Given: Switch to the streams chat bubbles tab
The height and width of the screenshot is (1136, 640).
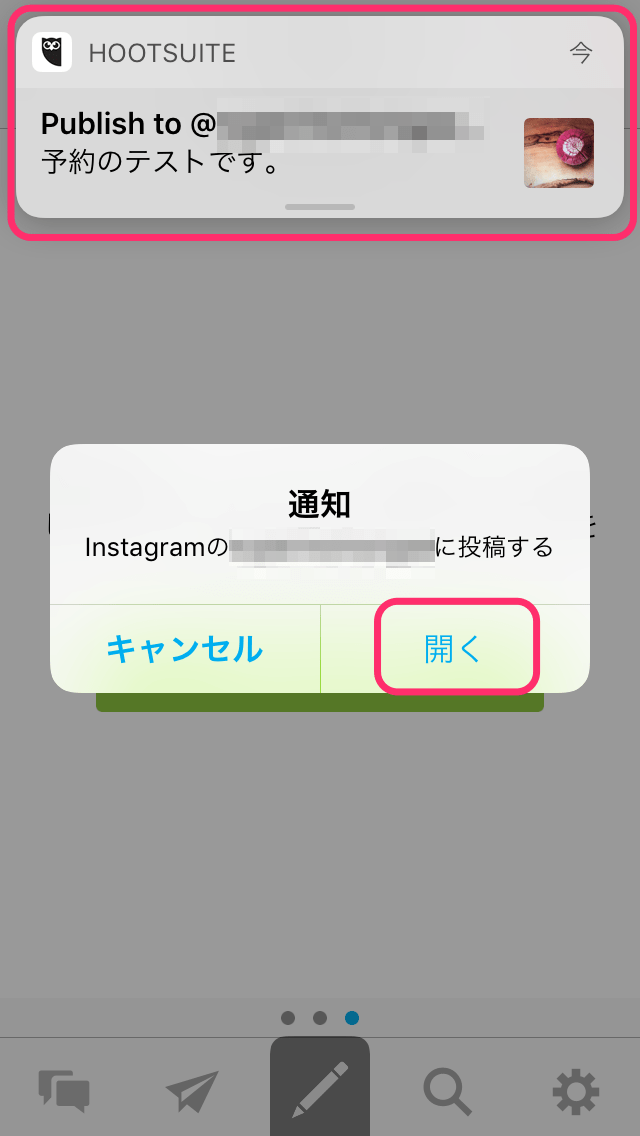Looking at the screenshot, I should click(64, 1089).
